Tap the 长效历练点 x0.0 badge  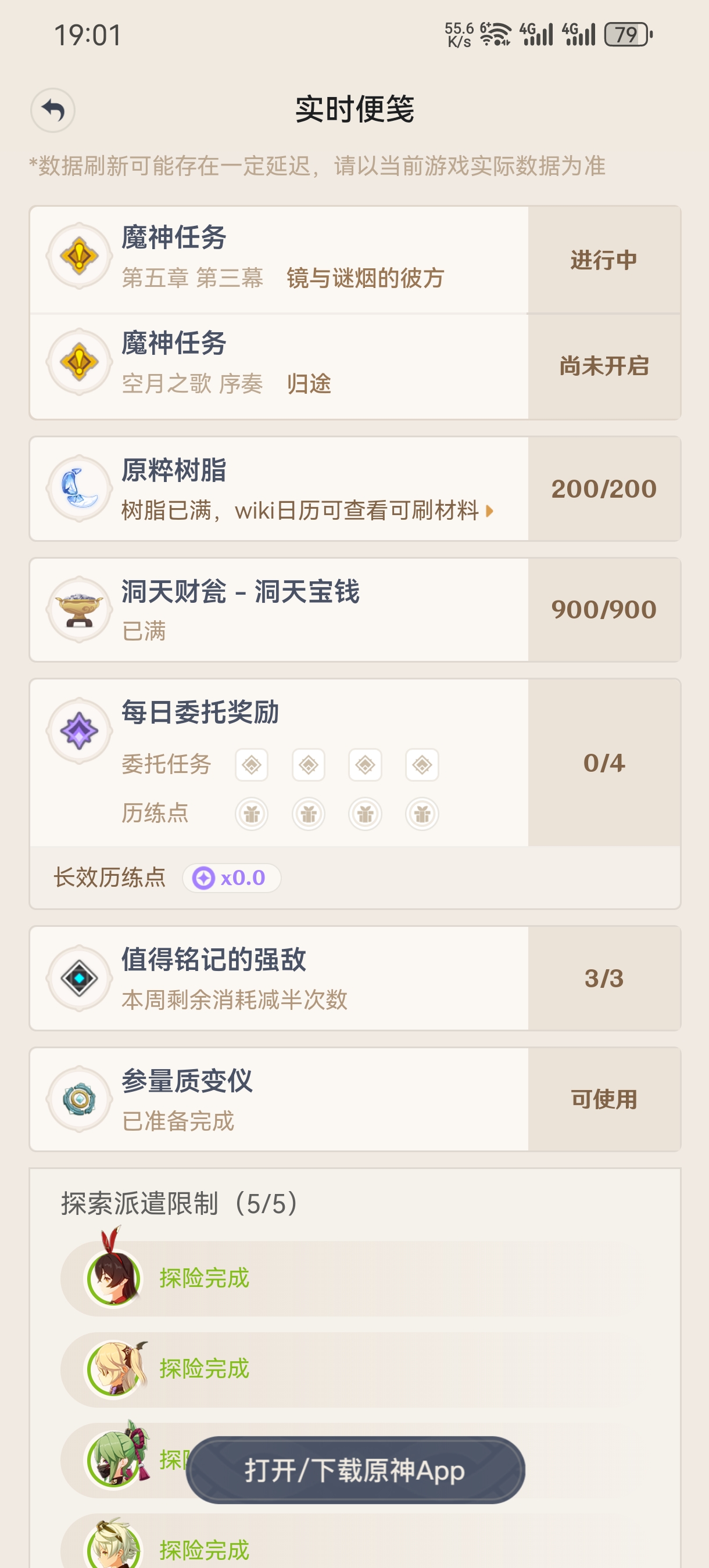[232, 877]
